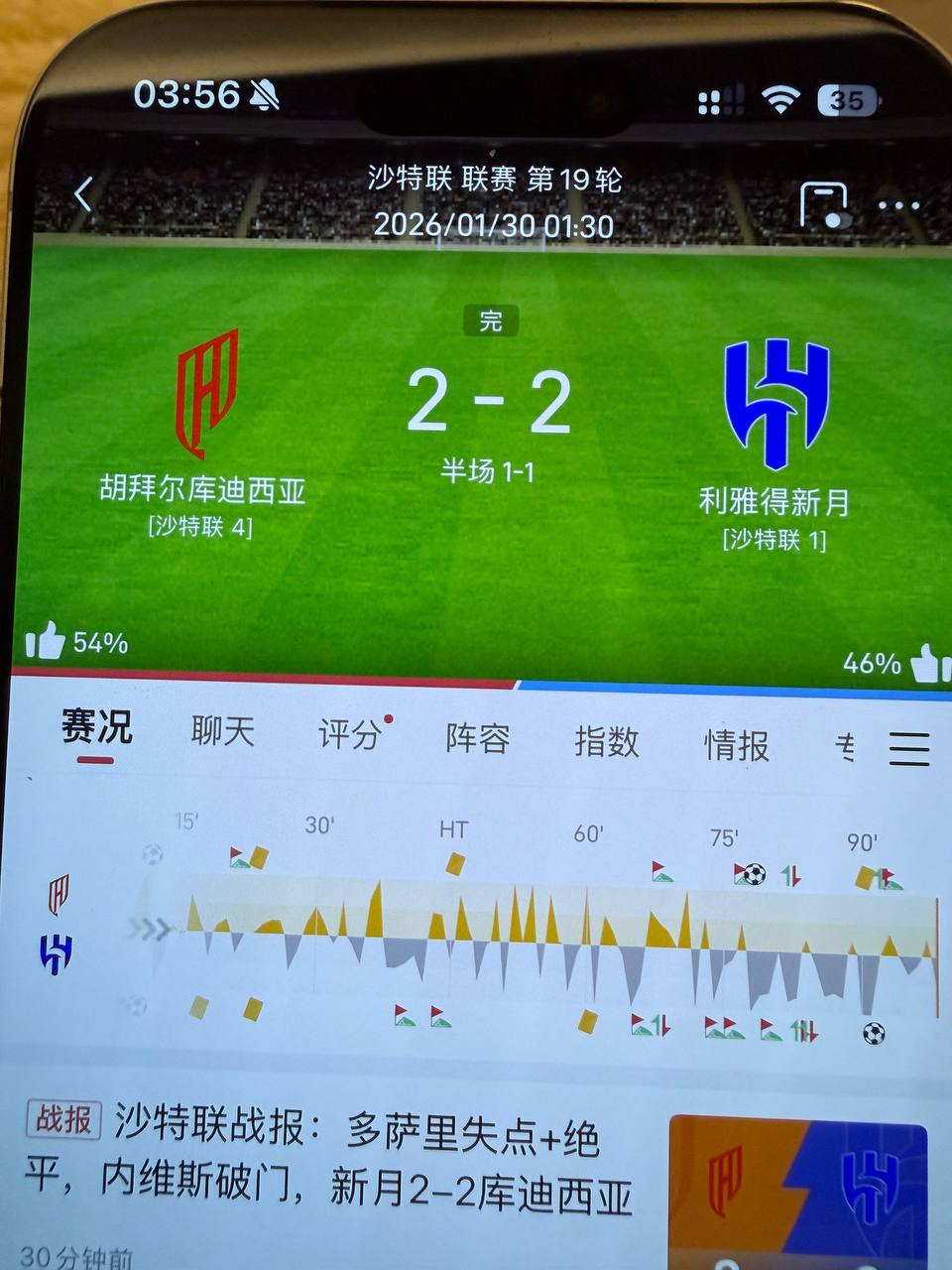Tap the floating window icon beside the overflow menu
This screenshot has height=1270, width=952.
pos(824,205)
